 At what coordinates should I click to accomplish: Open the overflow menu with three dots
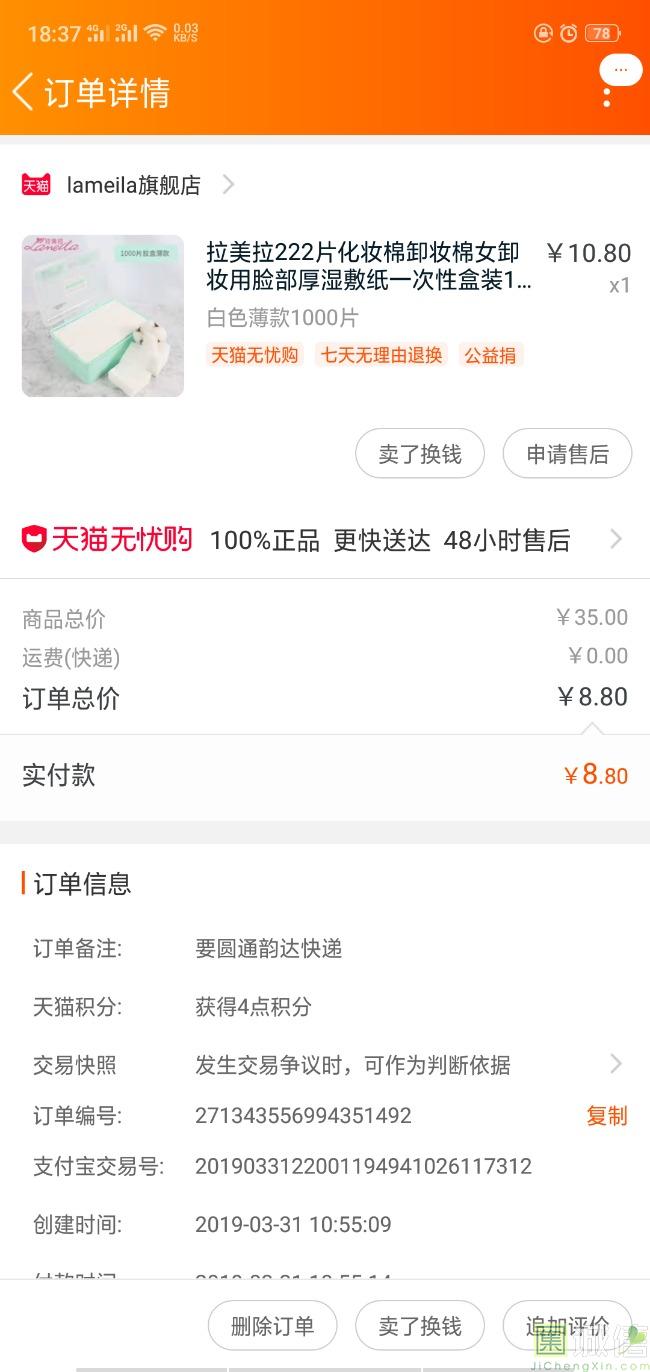point(607,96)
